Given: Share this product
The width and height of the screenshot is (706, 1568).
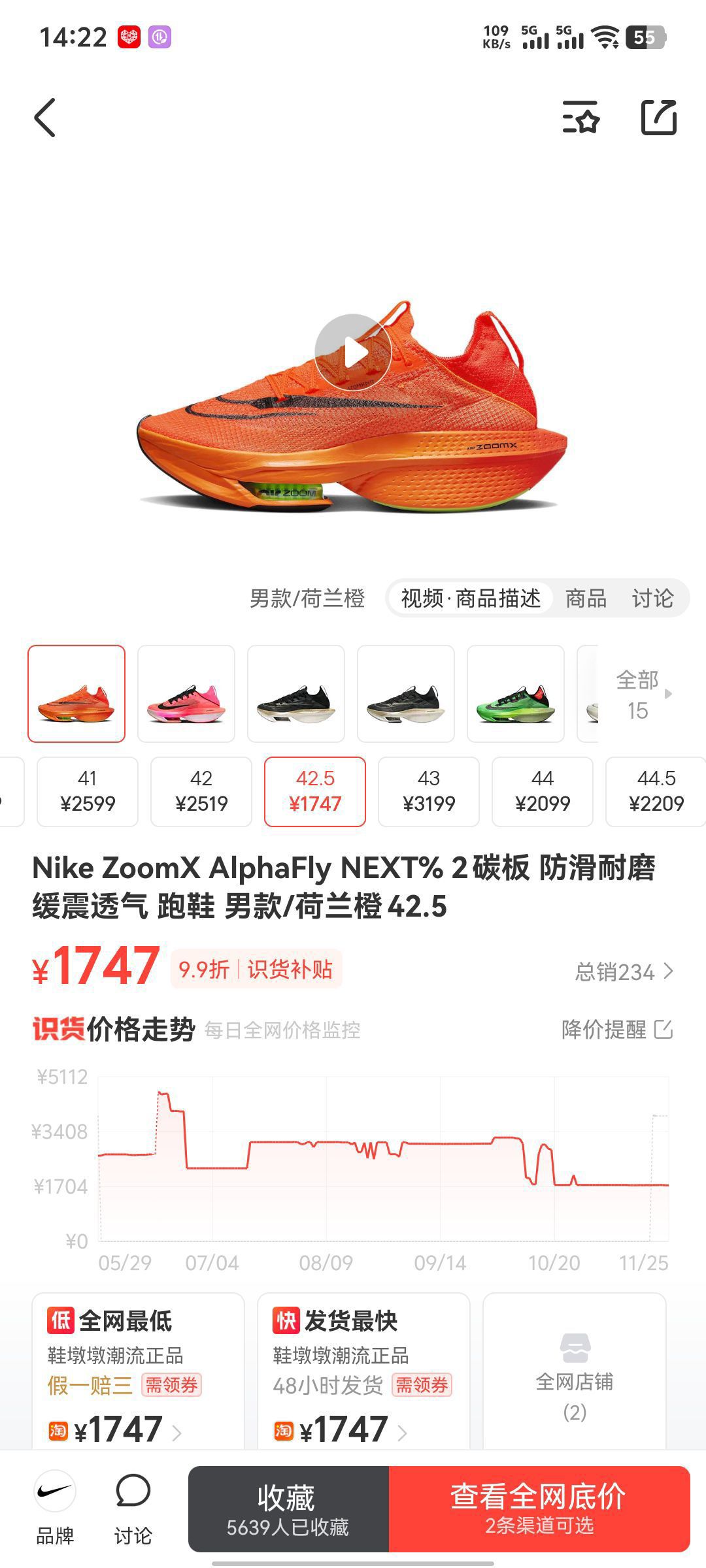Looking at the screenshot, I should point(658,118).
